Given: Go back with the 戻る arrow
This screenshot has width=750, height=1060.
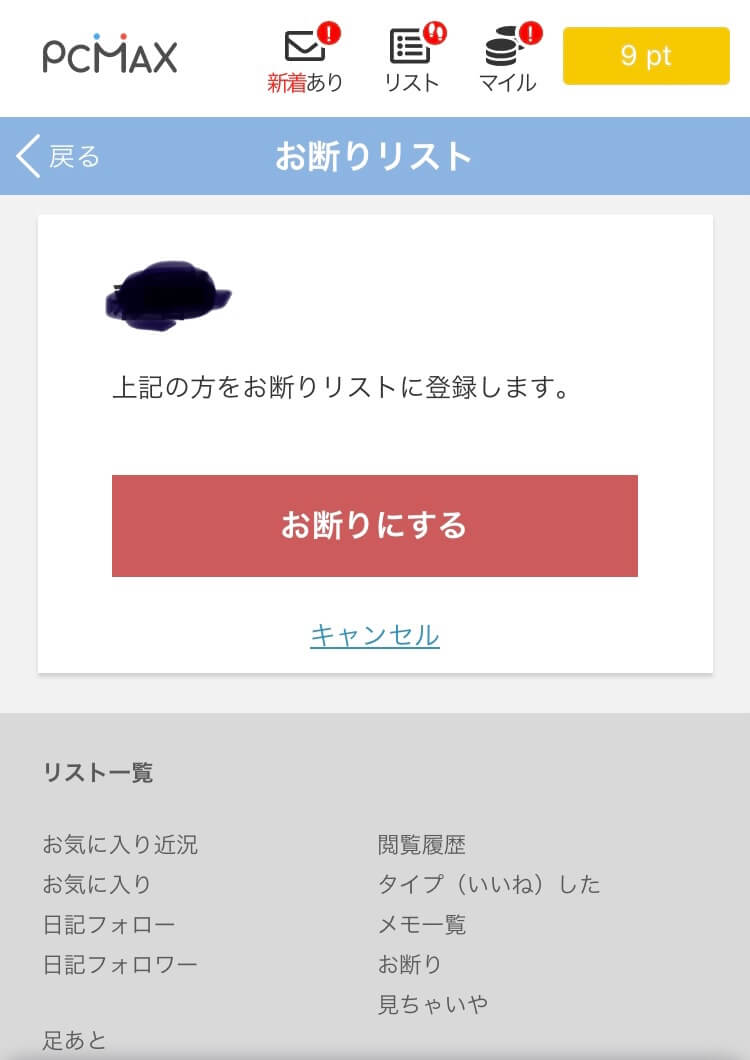Looking at the screenshot, I should click(x=58, y=156).
